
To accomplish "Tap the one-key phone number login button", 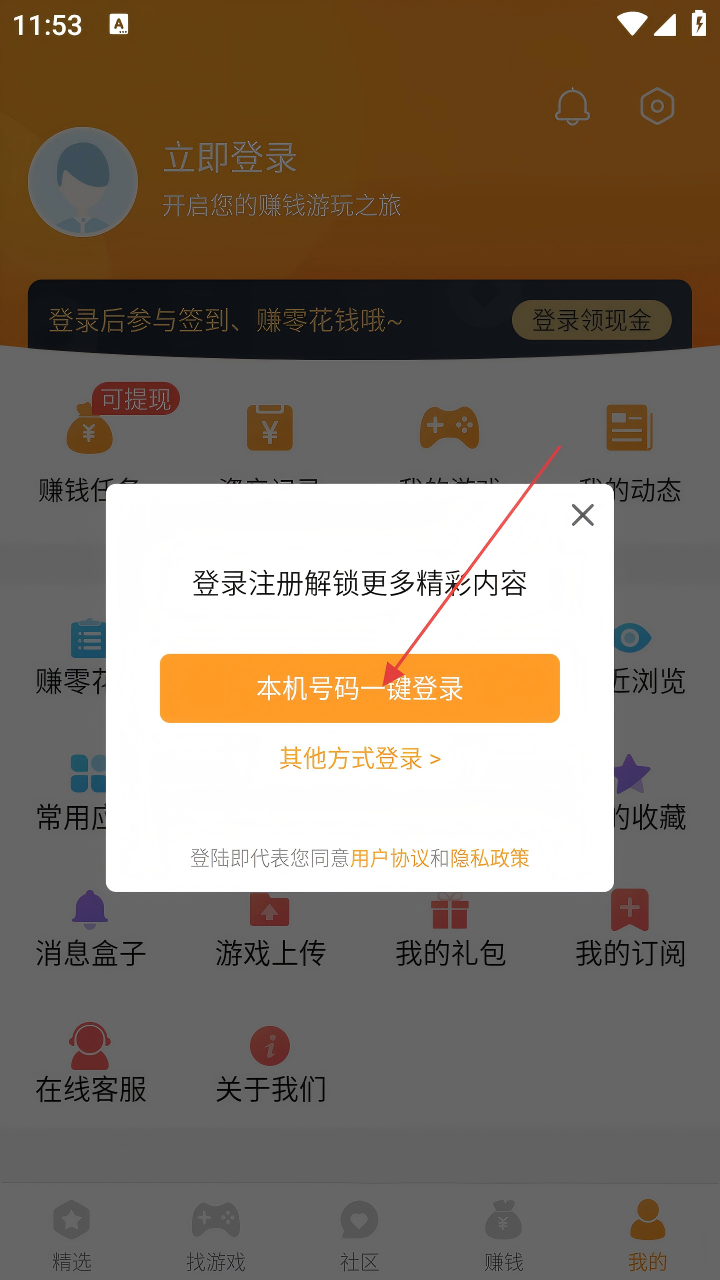I will tap(359, 688).
